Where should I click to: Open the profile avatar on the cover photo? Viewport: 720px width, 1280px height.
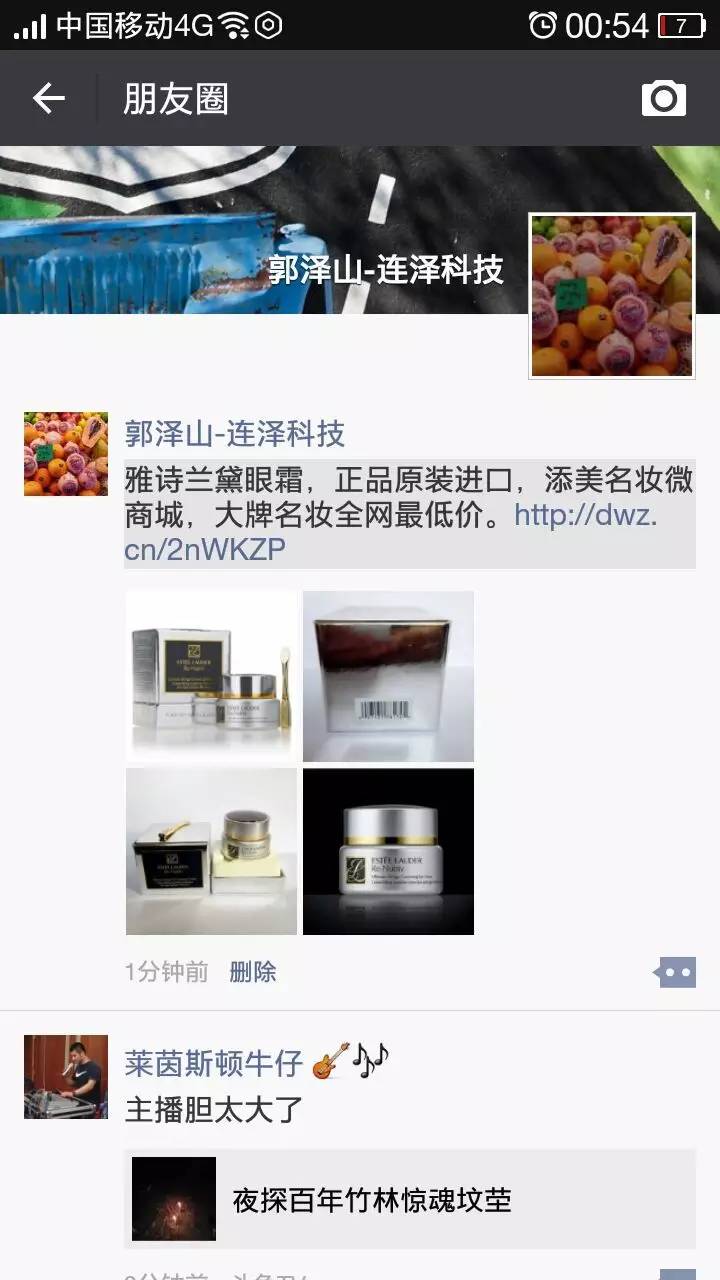pyautogui.click(x=612, y=296)
